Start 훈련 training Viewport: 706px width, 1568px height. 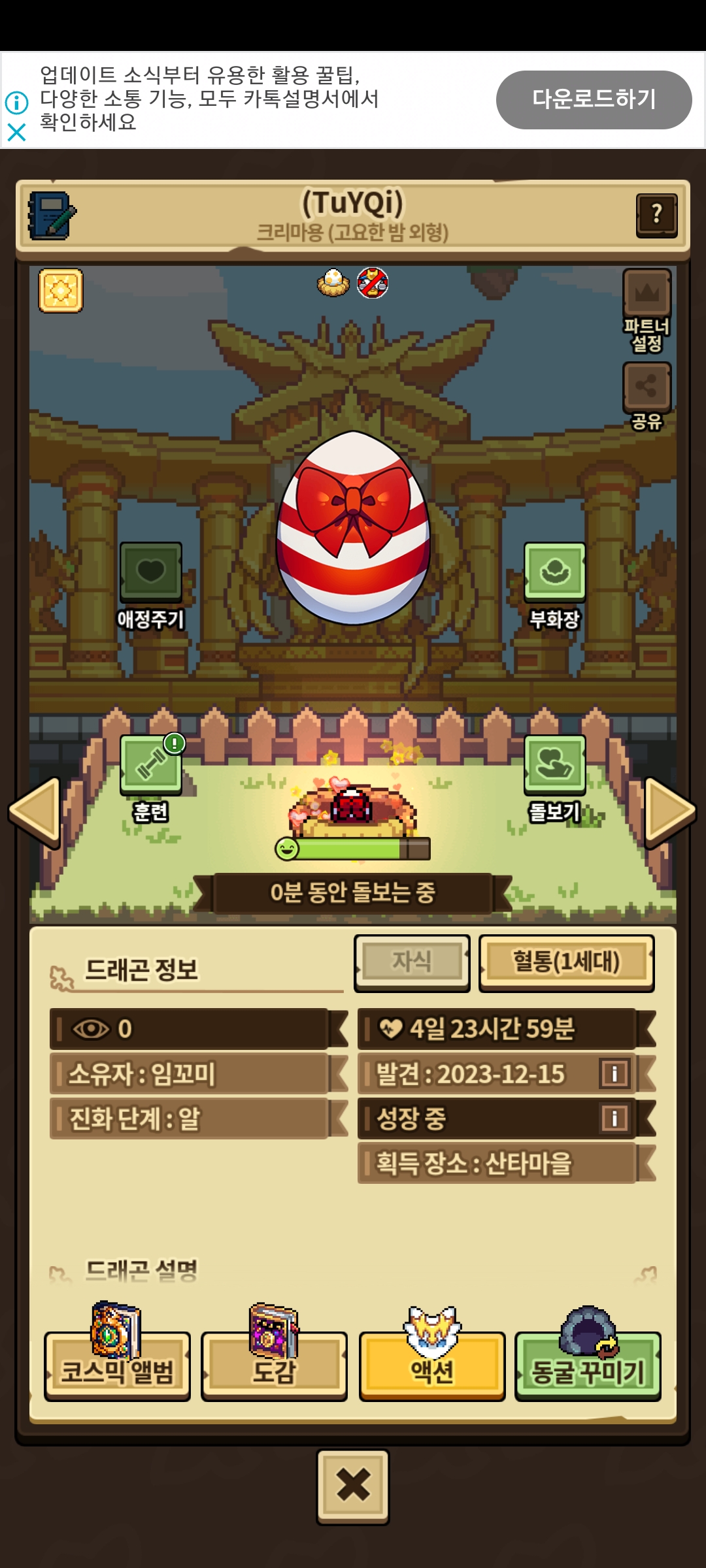pyautogui.click(x=150, y=766)
